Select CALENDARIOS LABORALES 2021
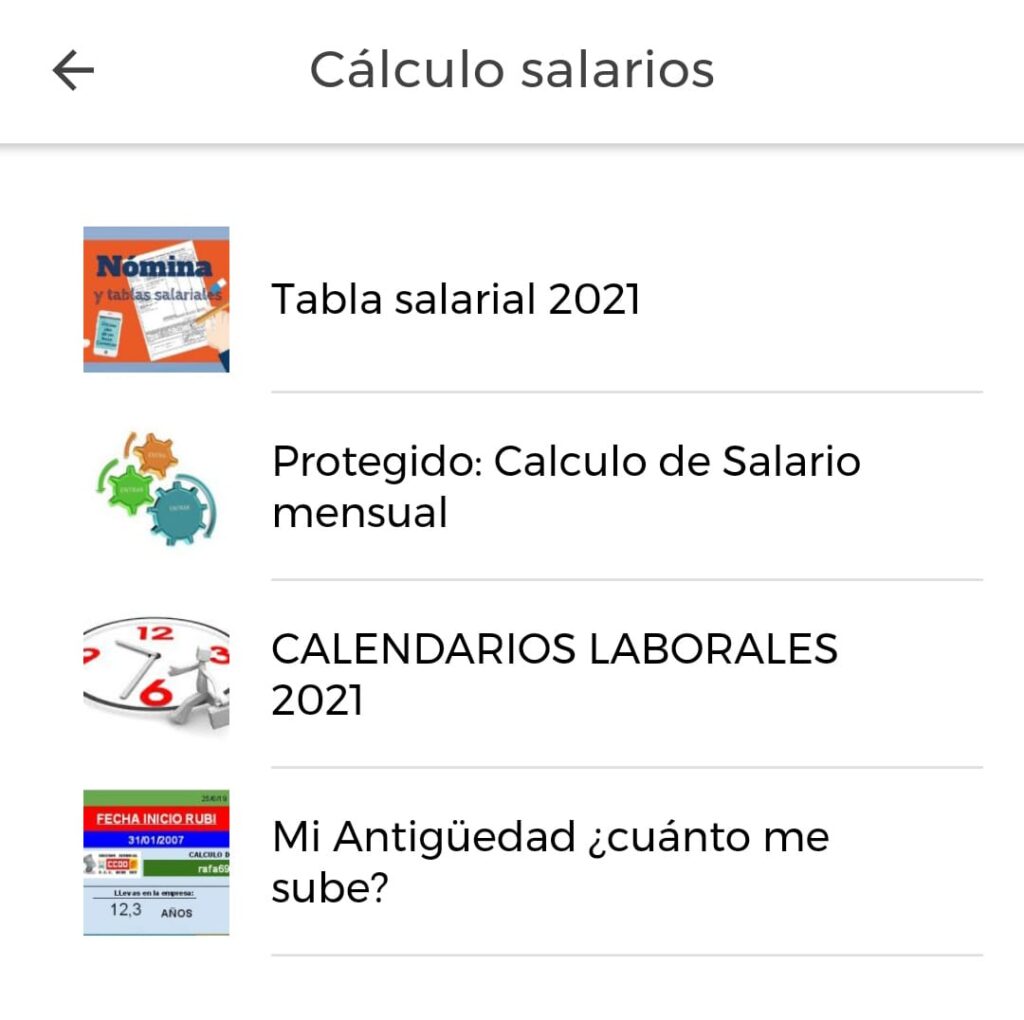The height and width of the screenshot is (1020, 1024). coord(554,675)
